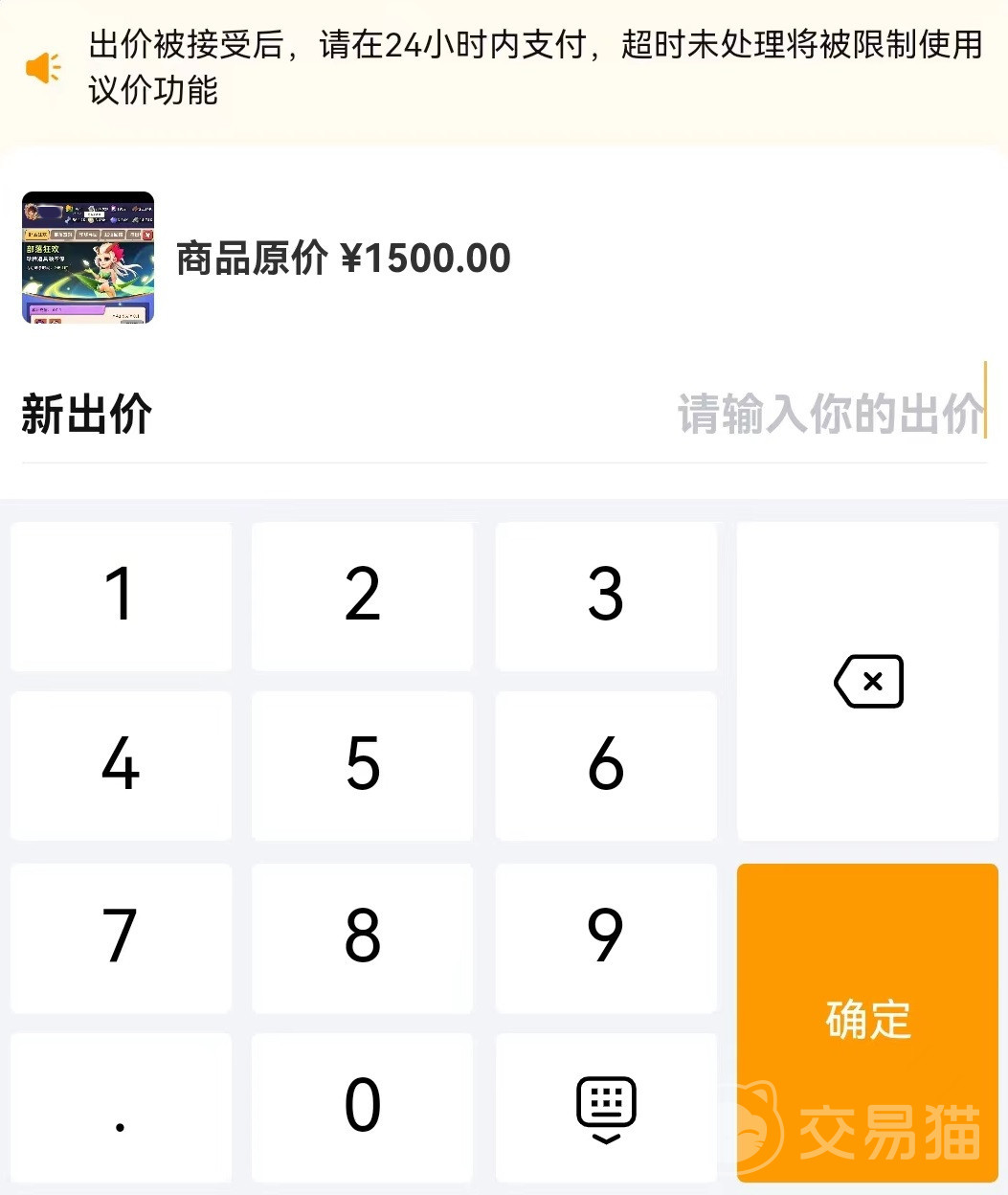Screen dimensions: 1008x1195
Task: Type the number 2 key
Action: click(x=362, y=596)
